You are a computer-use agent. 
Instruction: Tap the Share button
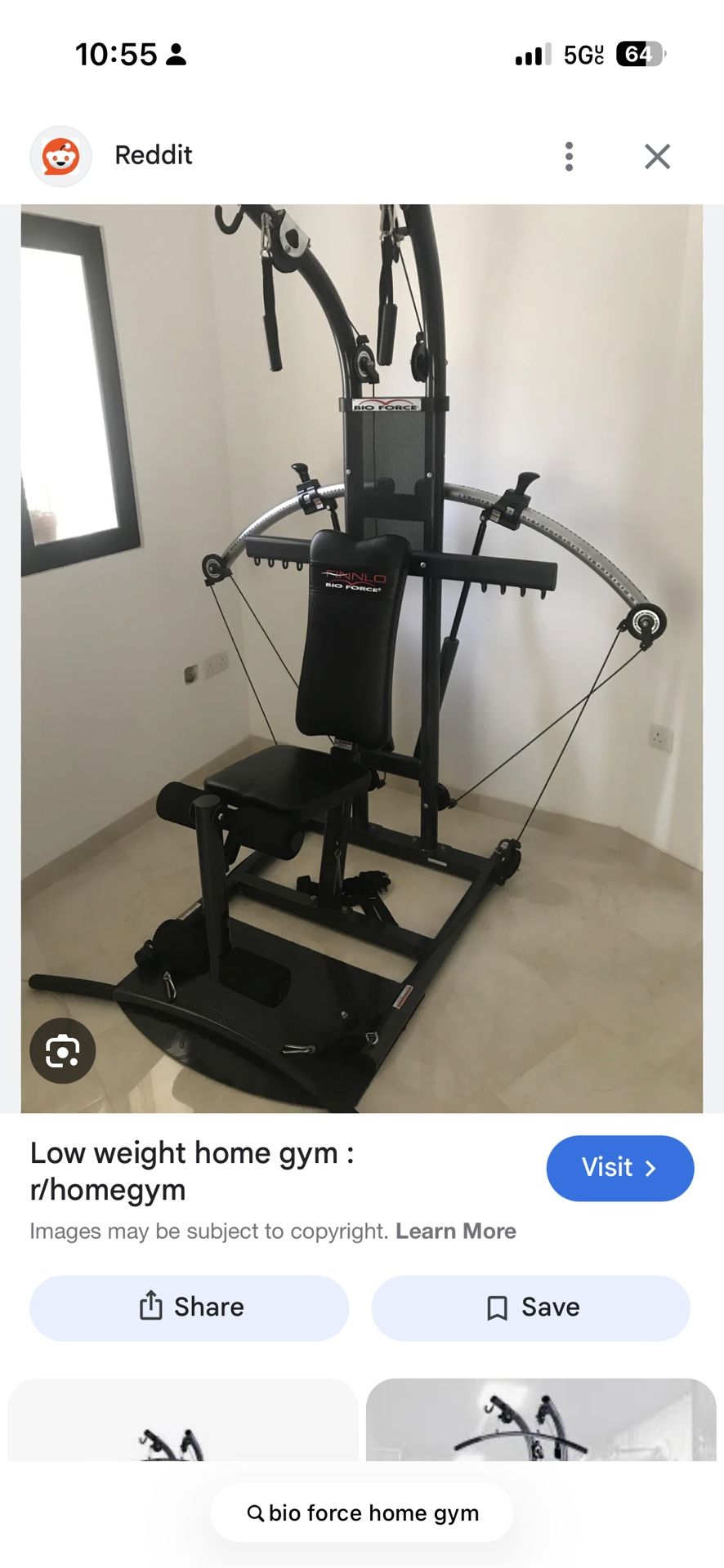coord(189,1307)
